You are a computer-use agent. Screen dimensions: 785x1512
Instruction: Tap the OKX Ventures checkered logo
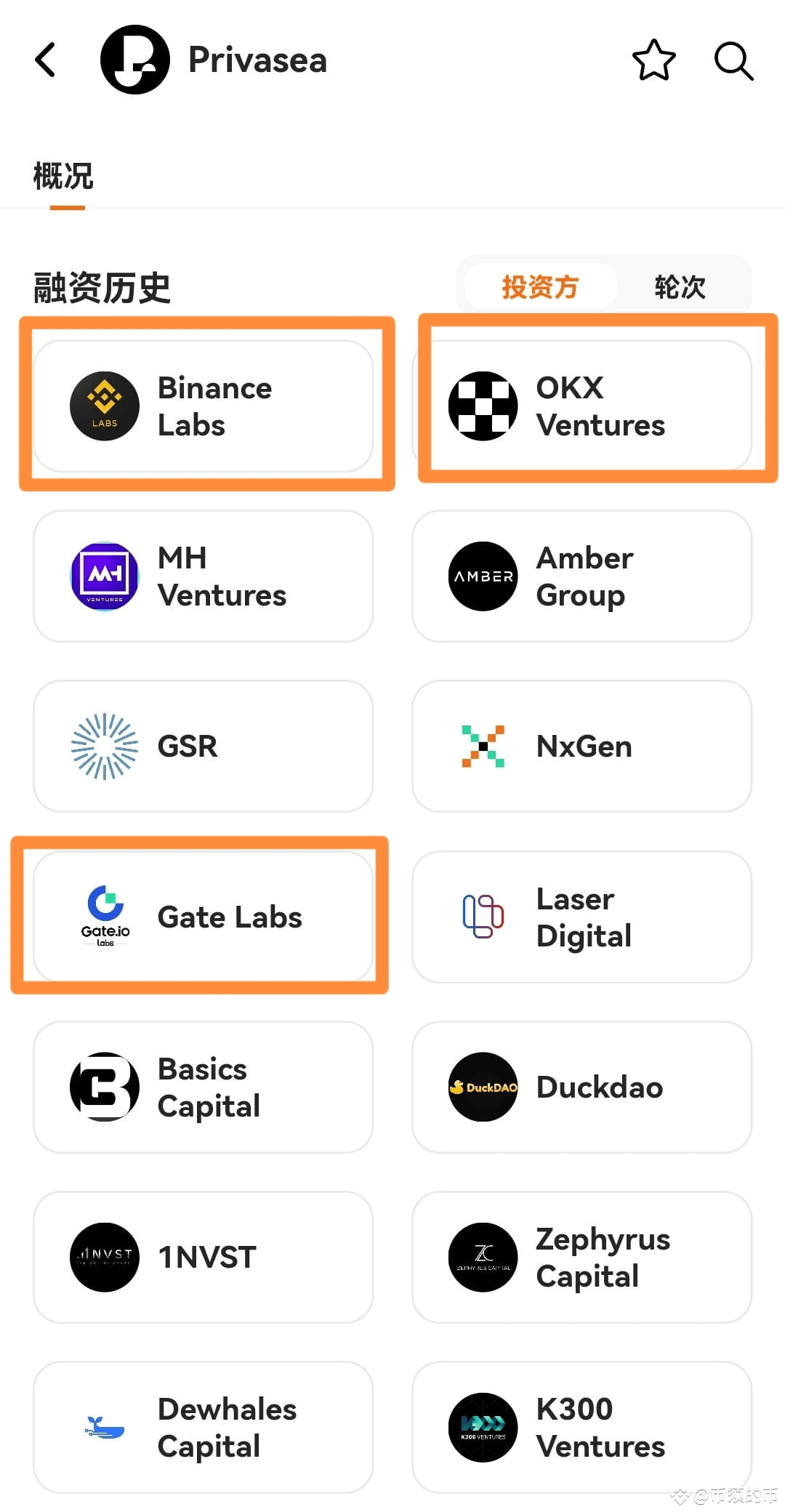tap(483, 406)
